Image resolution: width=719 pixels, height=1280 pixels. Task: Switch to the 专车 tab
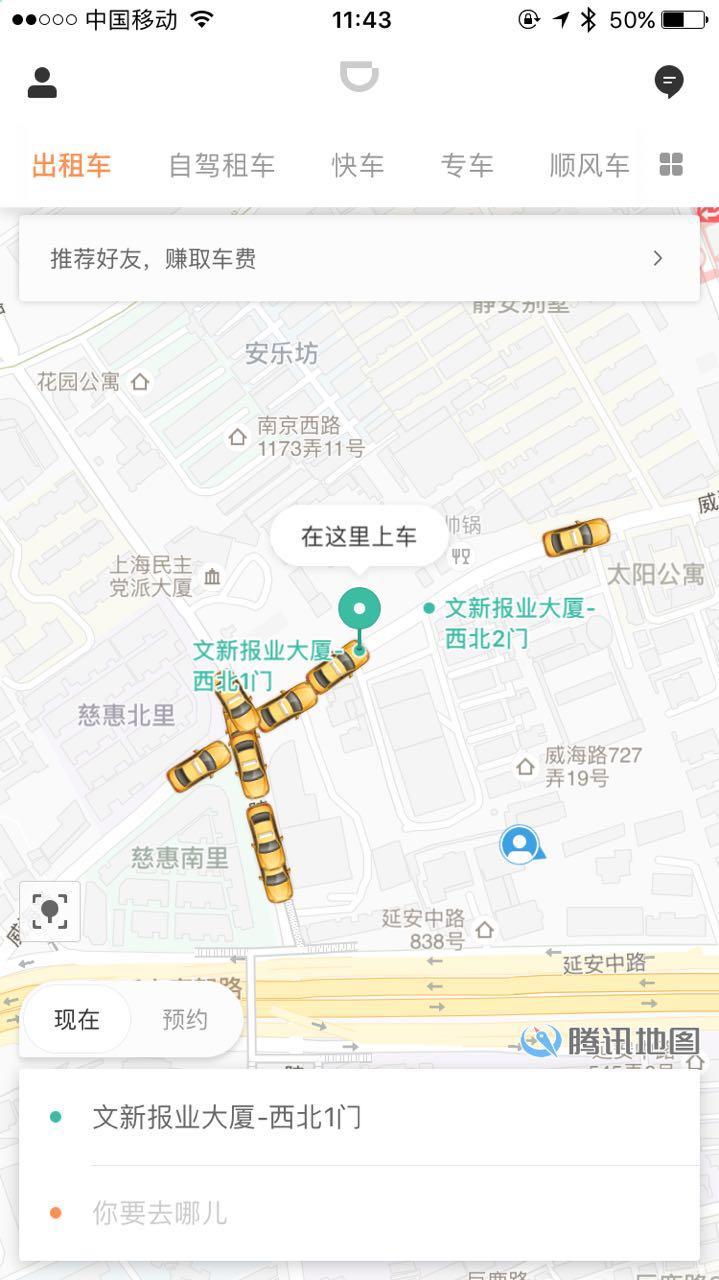tap(467, 165)
